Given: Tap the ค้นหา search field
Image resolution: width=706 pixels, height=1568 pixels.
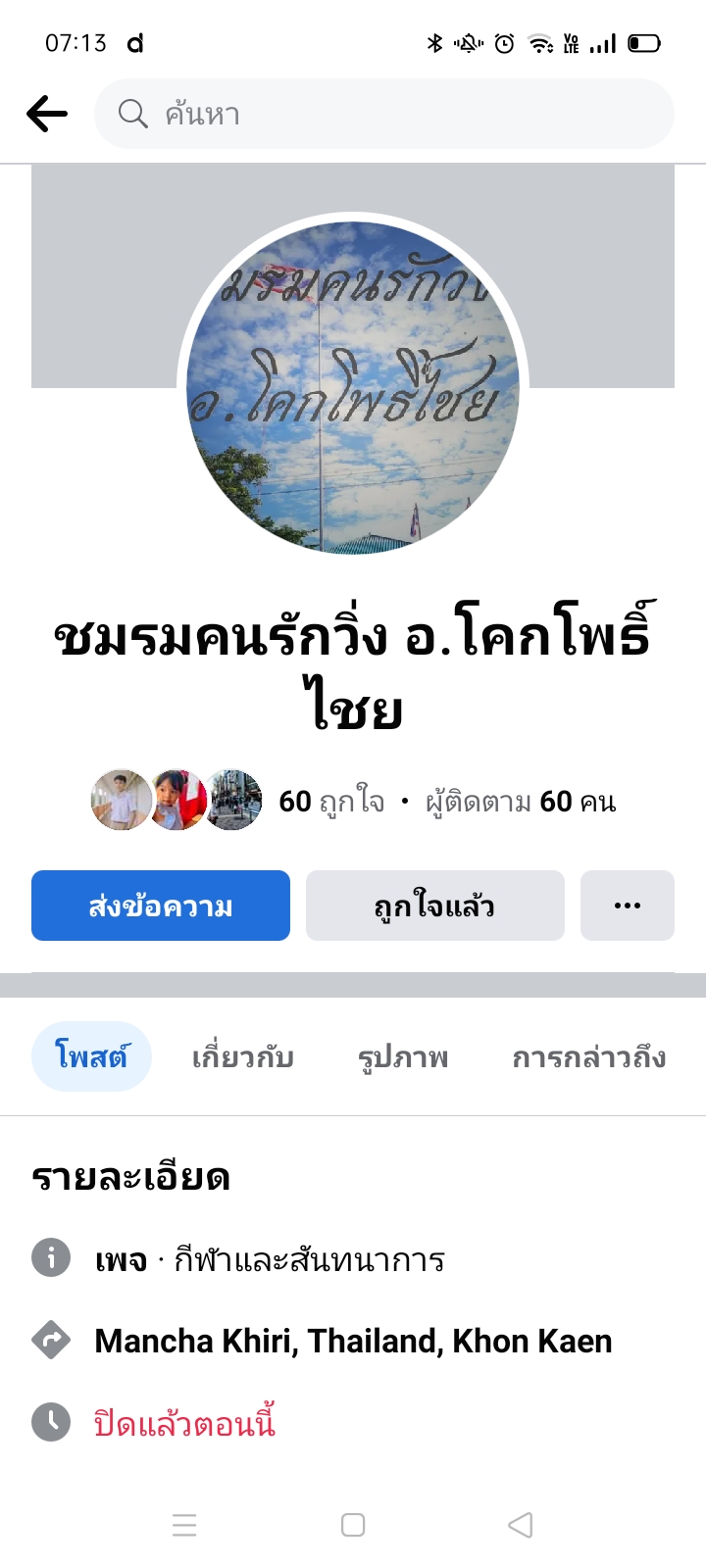Looking at the screenshot, I should point(384,114).
